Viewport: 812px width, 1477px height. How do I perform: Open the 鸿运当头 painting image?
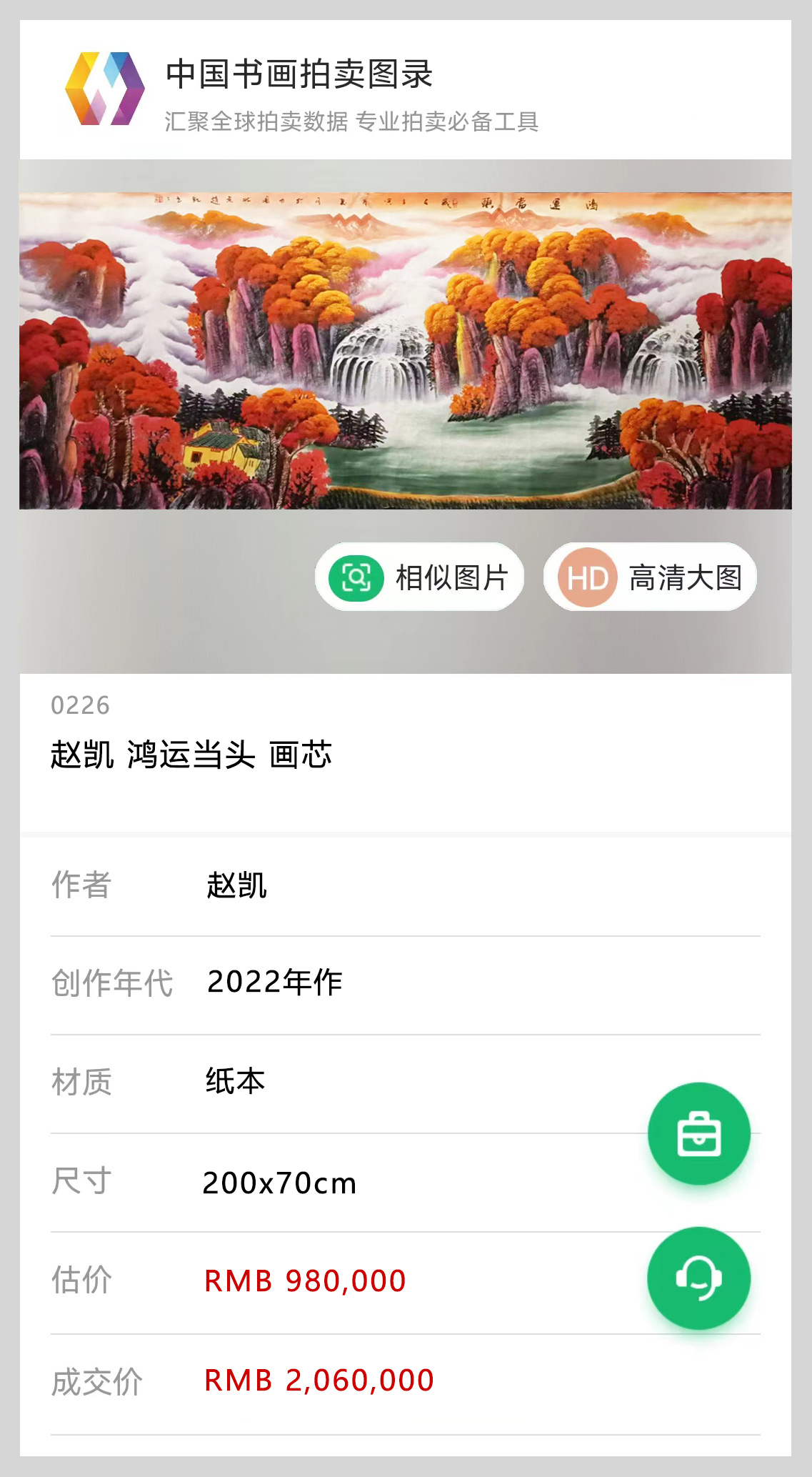pos(406,350)
